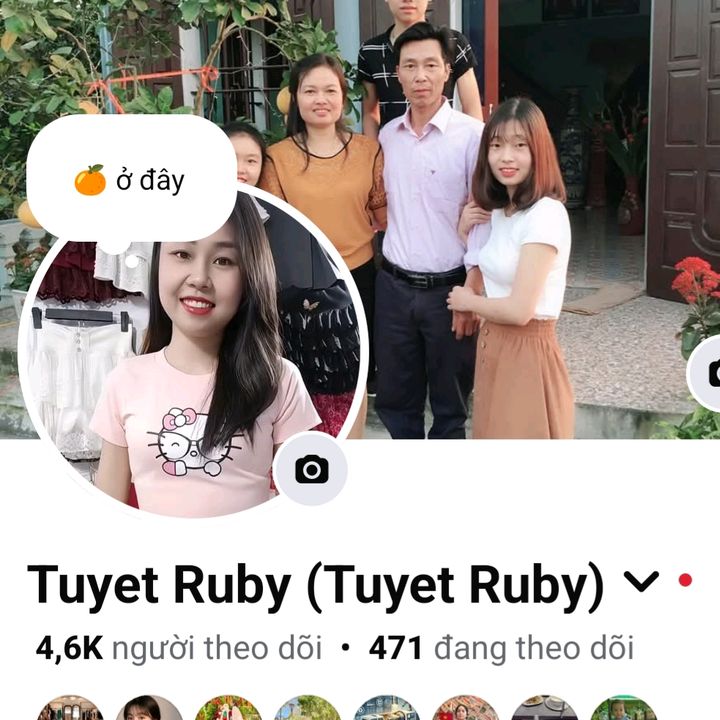
Task: Open the "ở đây" note bubble
Action: (130, 180)
